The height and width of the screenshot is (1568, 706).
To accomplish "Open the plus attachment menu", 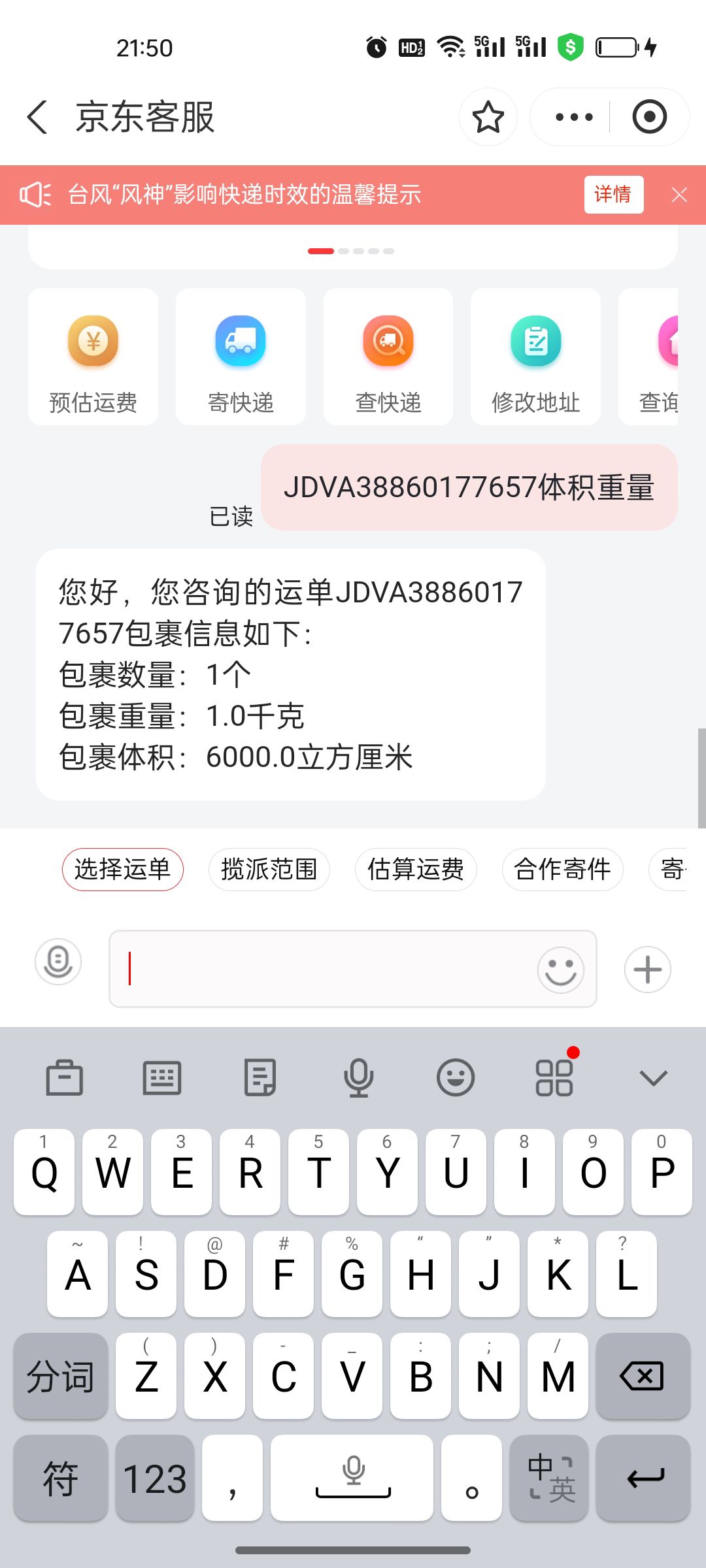I will tap(647, 970).
